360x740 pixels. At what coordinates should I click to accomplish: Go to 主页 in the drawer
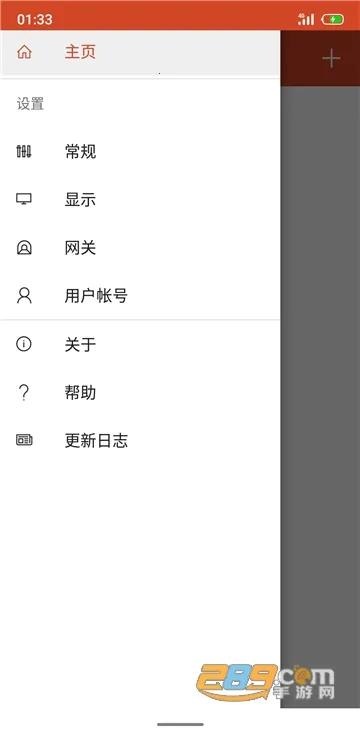(140, 52)
